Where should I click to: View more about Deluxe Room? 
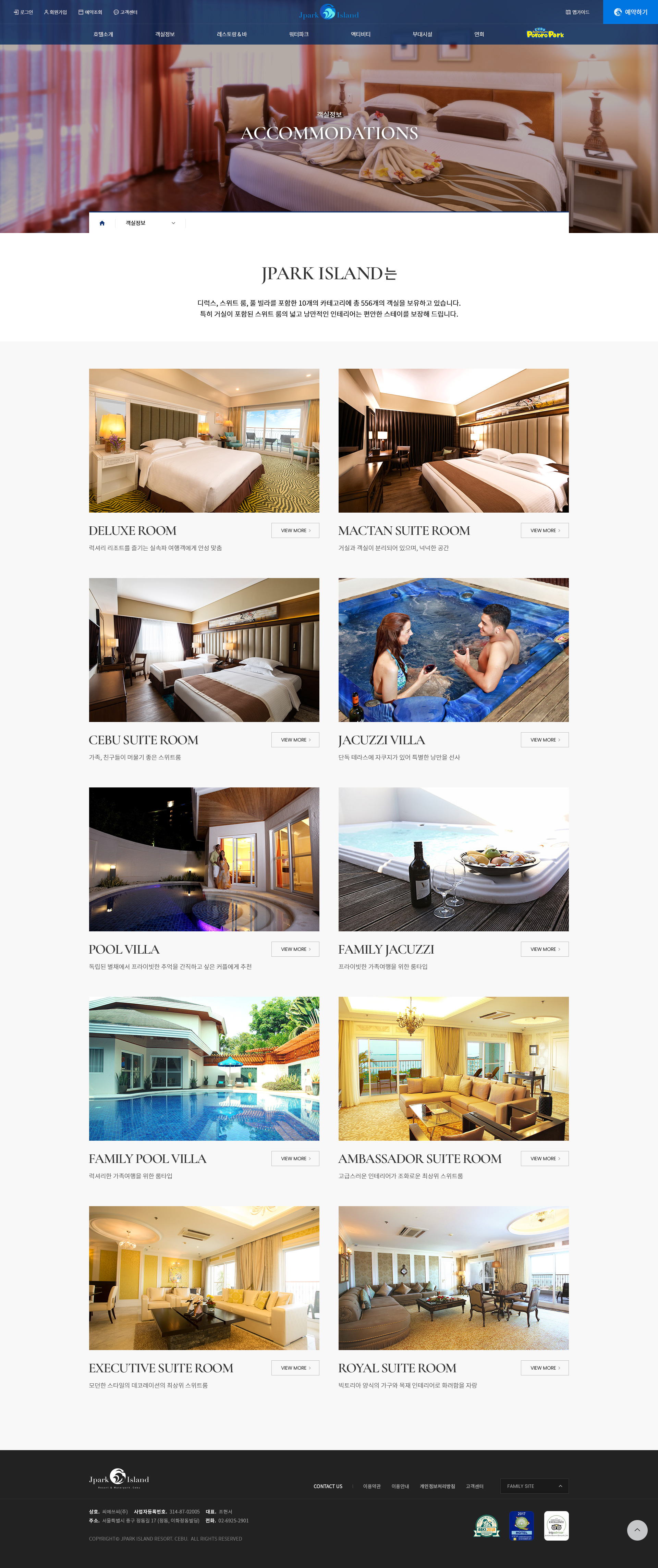pyautogui.click(x=295, y=531)
